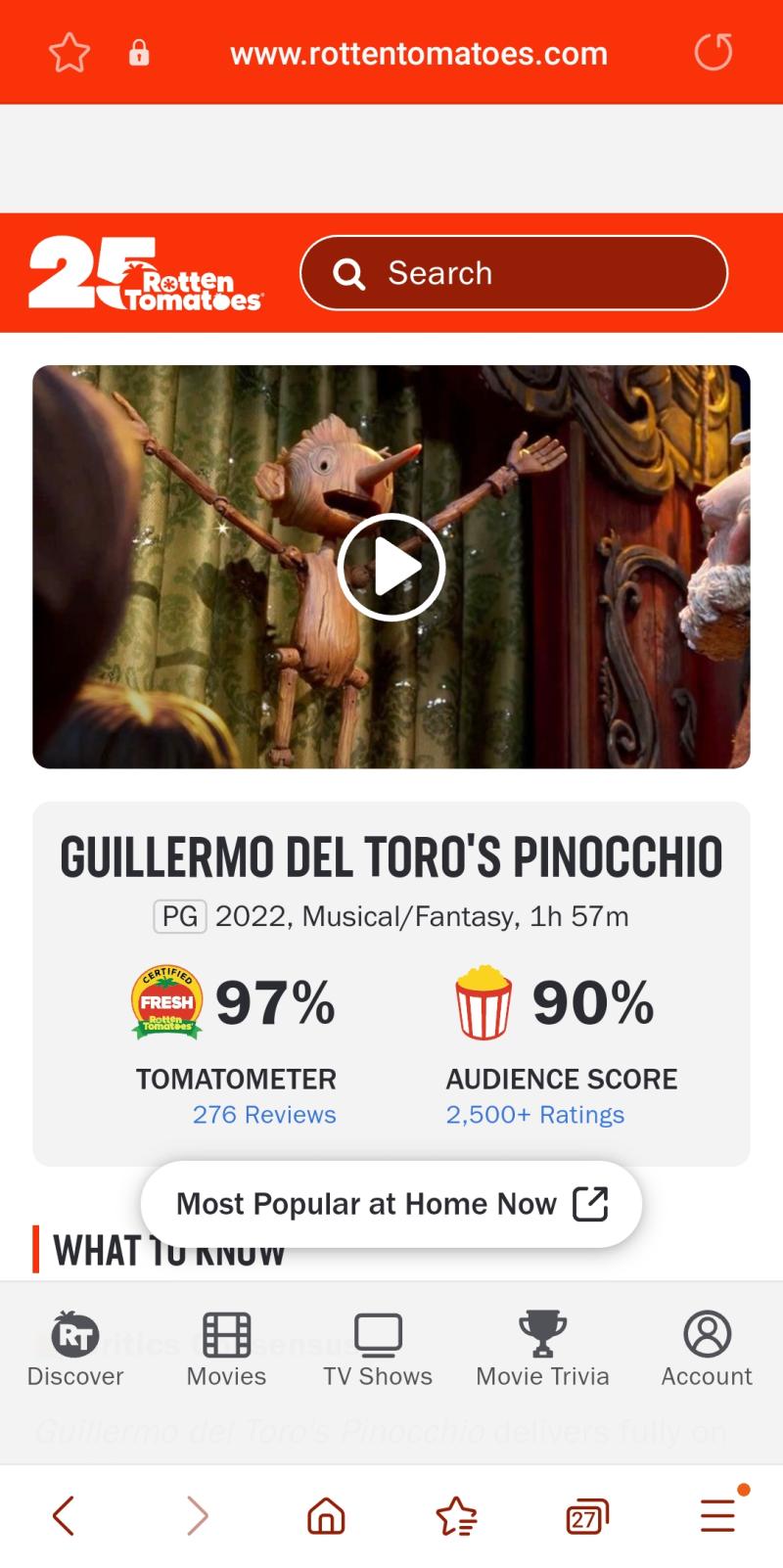
Task: Reload the Rotten Tomatoes page
Action: (714, 52)
